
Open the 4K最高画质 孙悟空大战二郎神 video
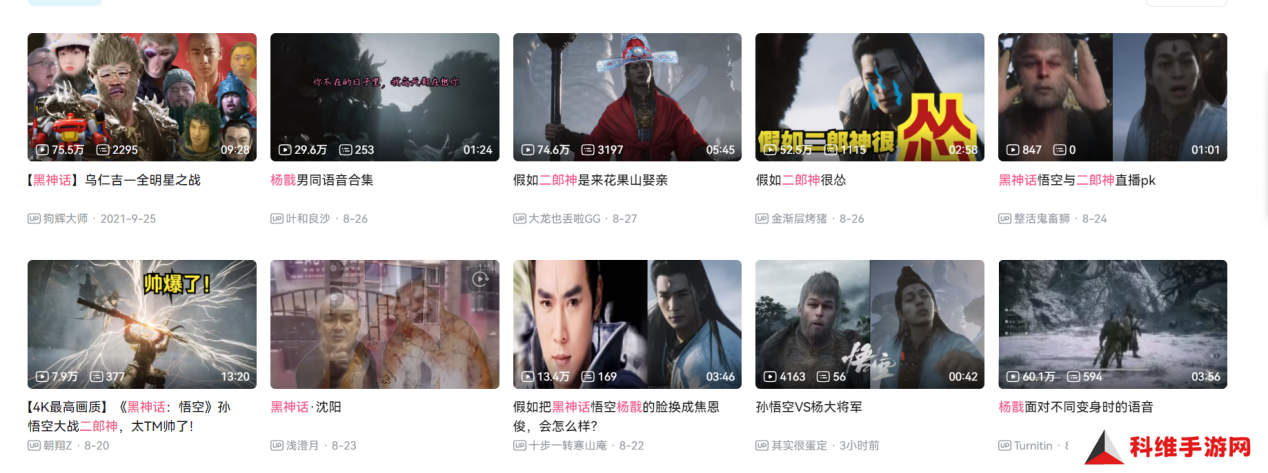coord(141,324)
